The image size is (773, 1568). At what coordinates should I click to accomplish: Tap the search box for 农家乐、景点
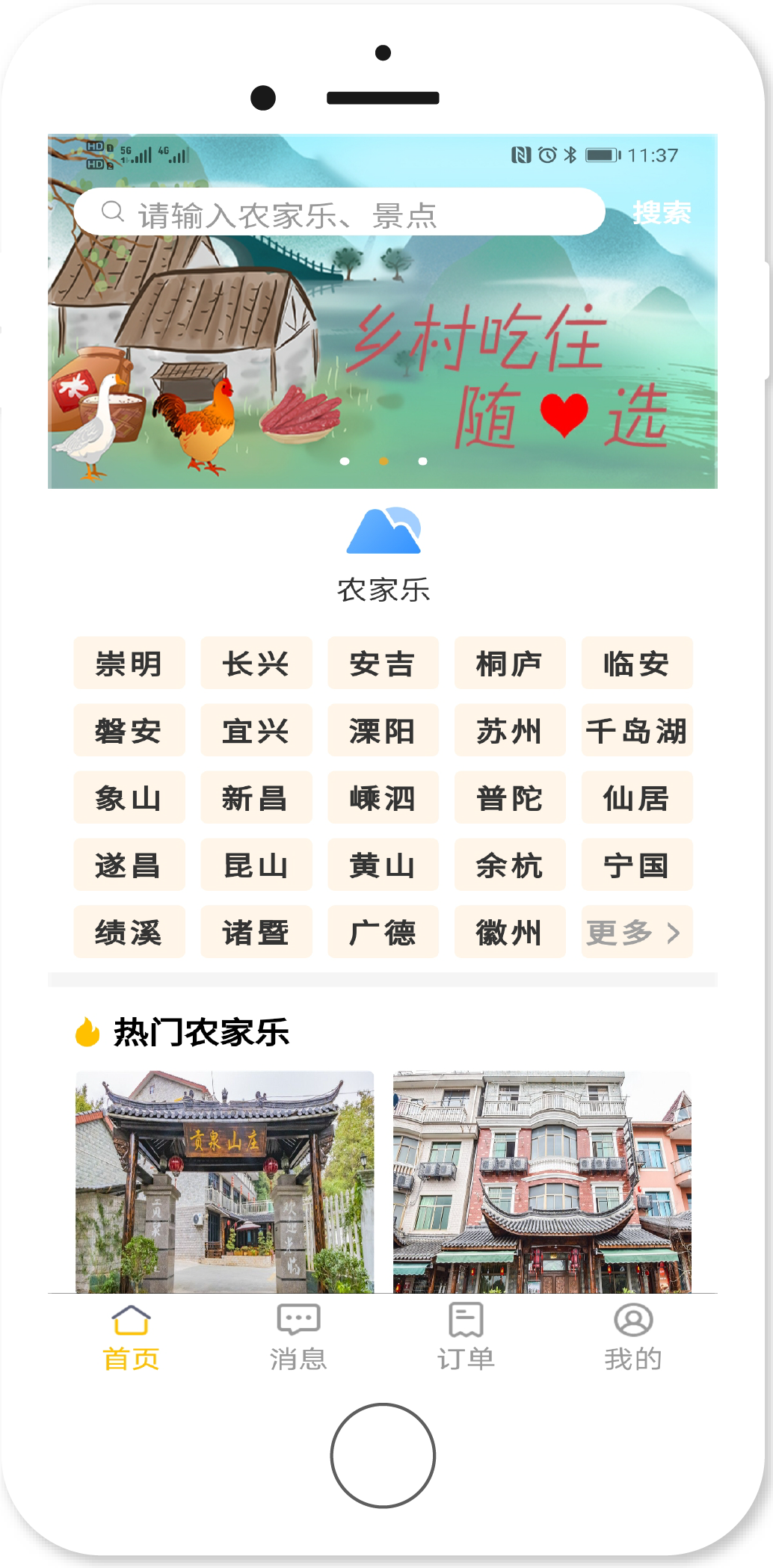pos(340,214)
